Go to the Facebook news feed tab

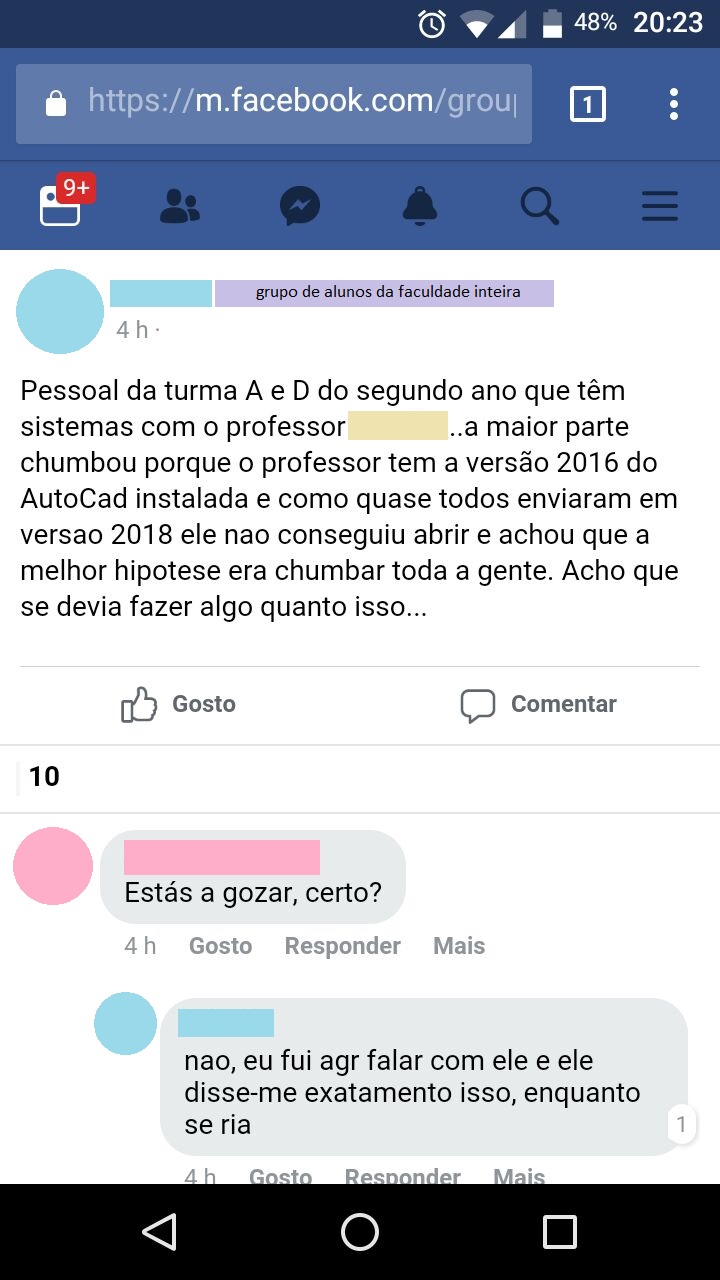[x=60, y=205]
